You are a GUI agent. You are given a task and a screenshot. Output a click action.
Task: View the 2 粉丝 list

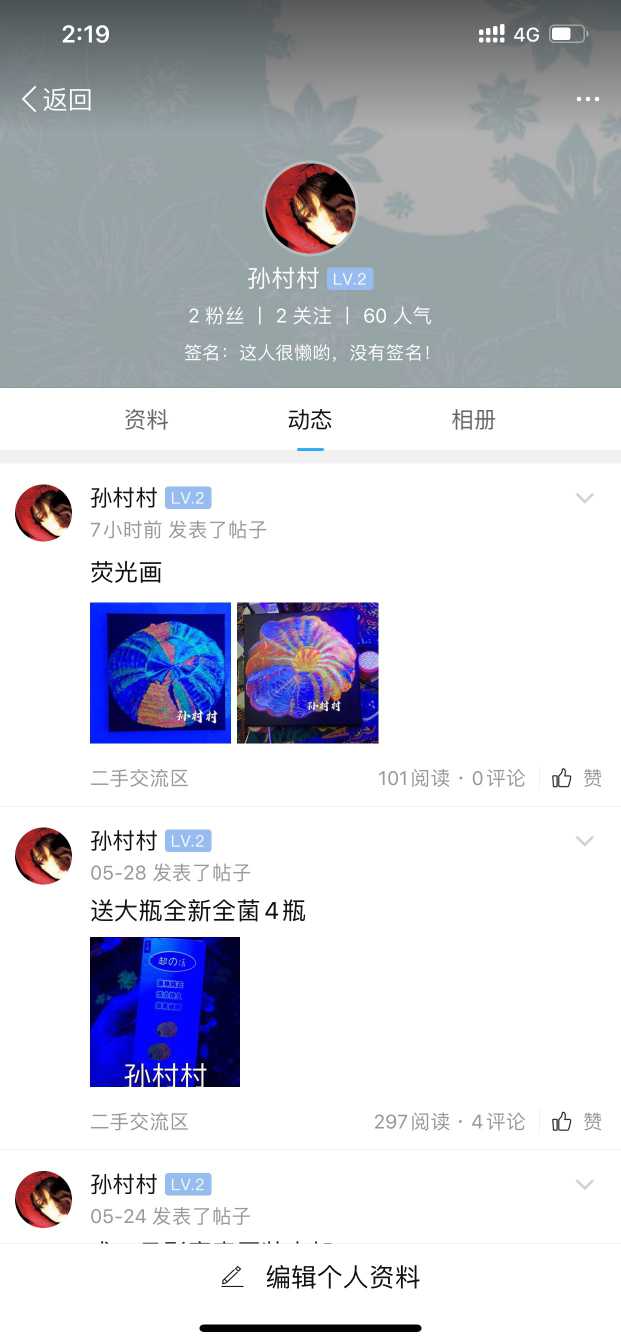pos(216,316)
